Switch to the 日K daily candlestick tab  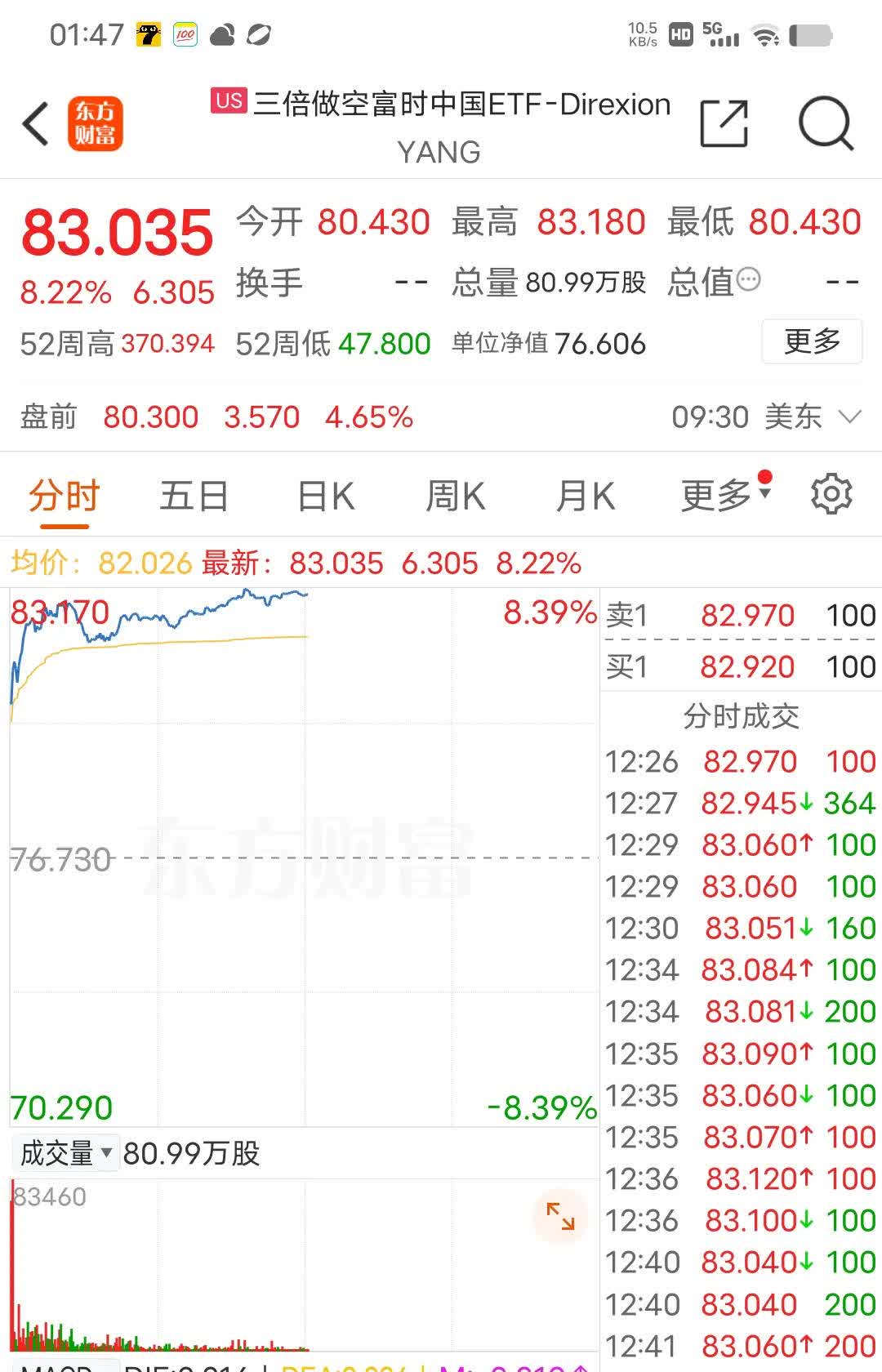(x=324, y=494)
